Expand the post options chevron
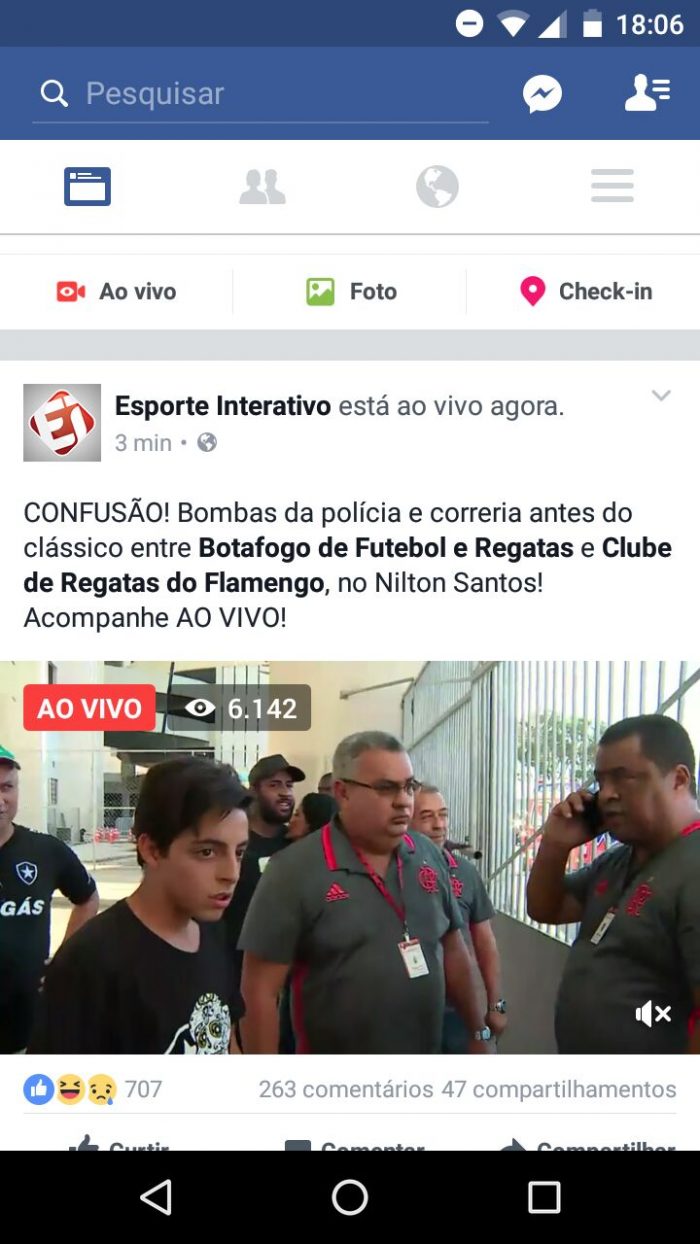700x1244 pixels. [661, 396]
